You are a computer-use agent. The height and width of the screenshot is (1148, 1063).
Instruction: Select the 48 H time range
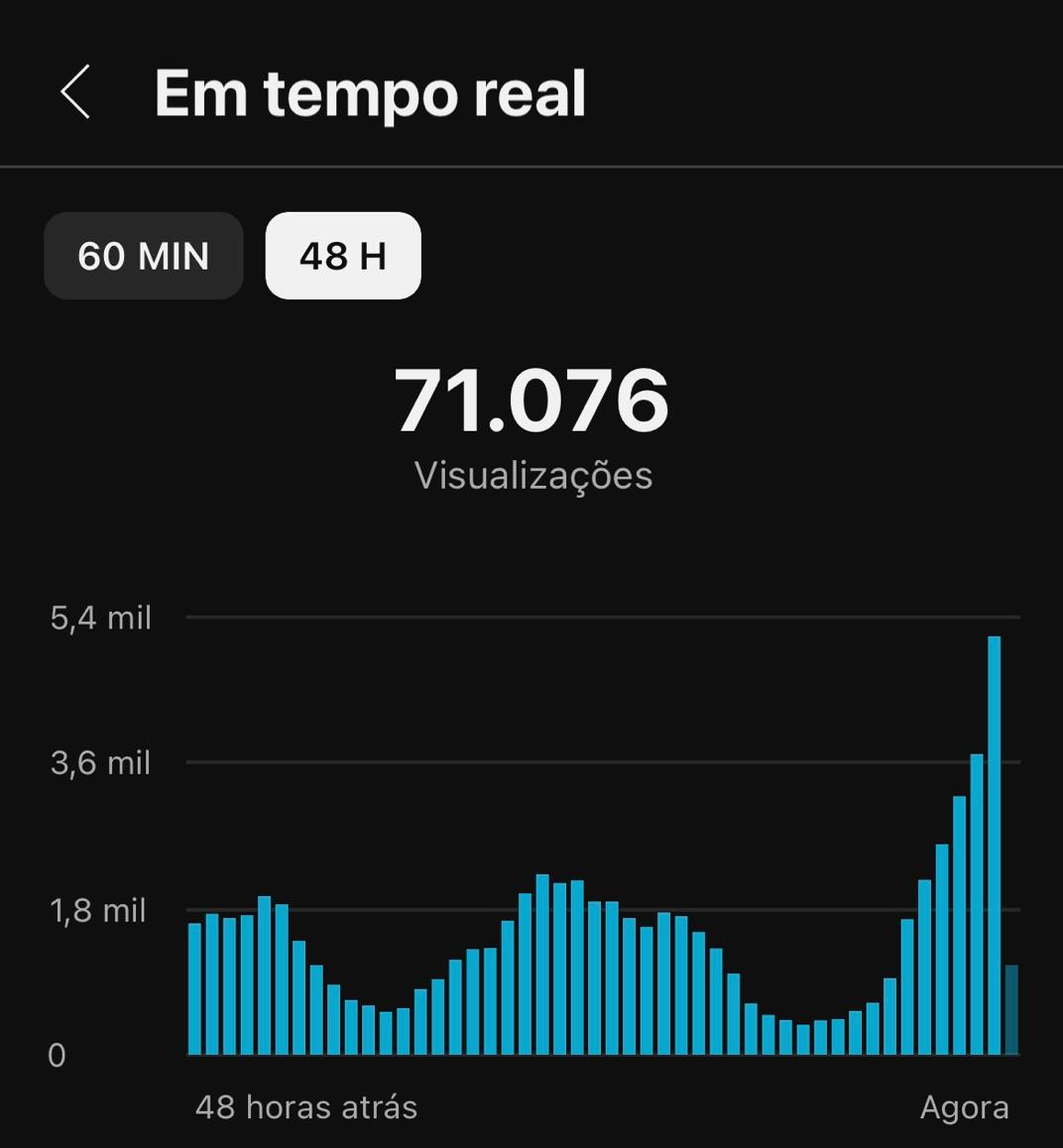click(x=342, y=256)
